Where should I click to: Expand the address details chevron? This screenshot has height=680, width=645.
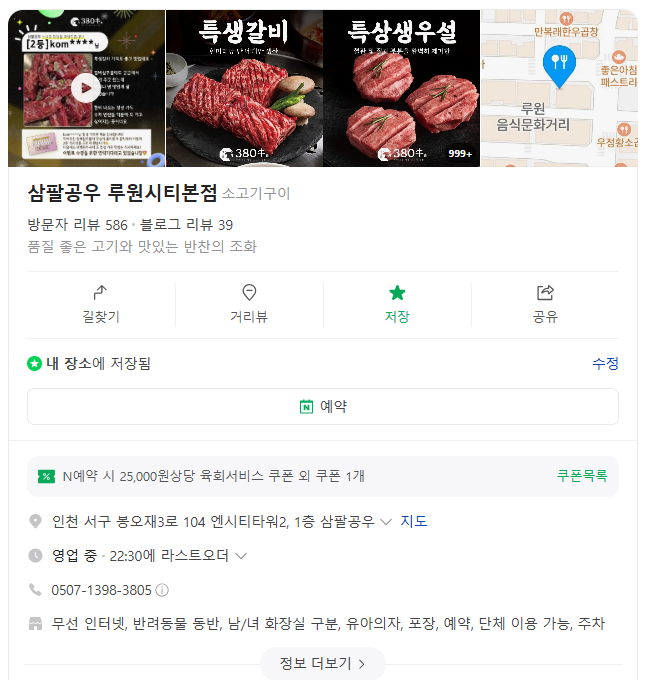pyautogui.click(x=386, y=522)
